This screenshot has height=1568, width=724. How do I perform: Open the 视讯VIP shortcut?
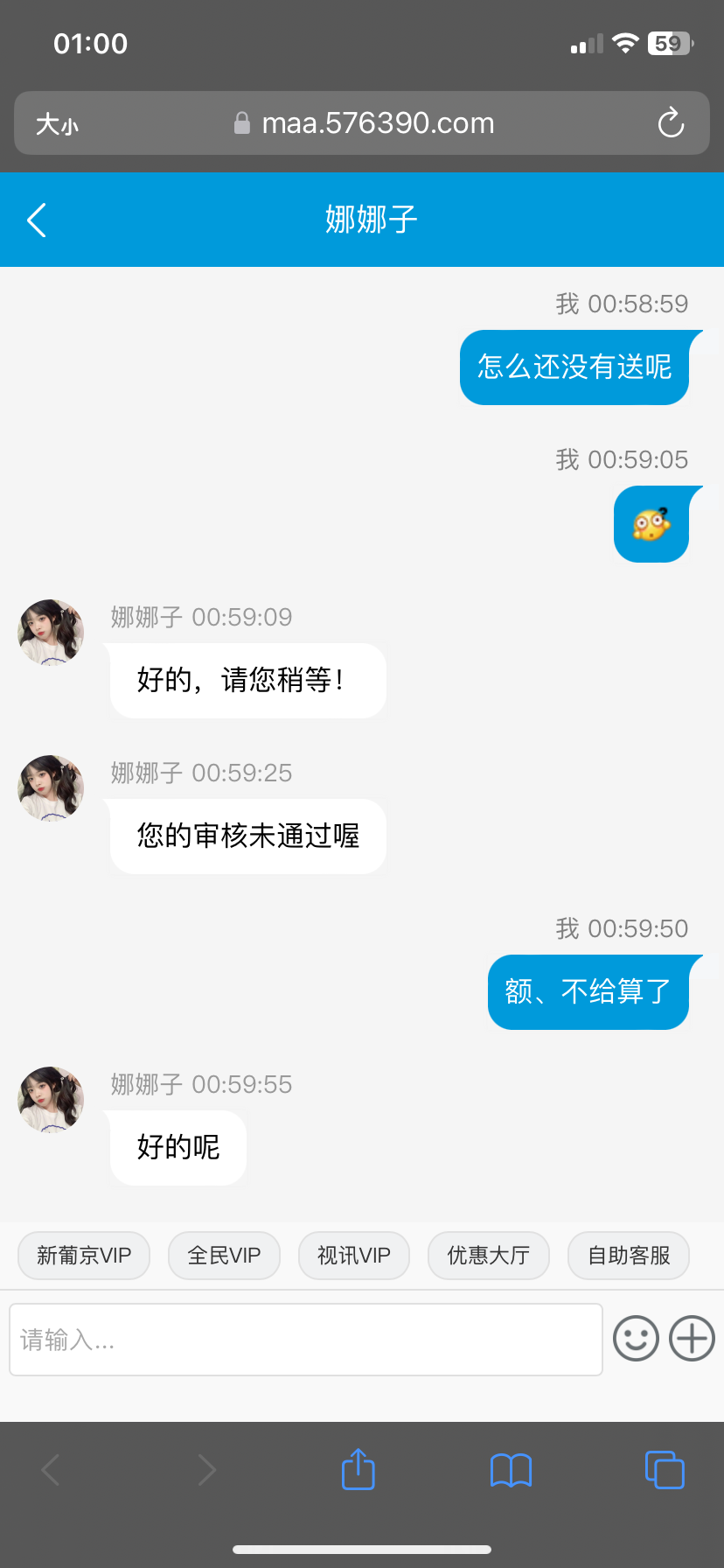coord(354,1256)
